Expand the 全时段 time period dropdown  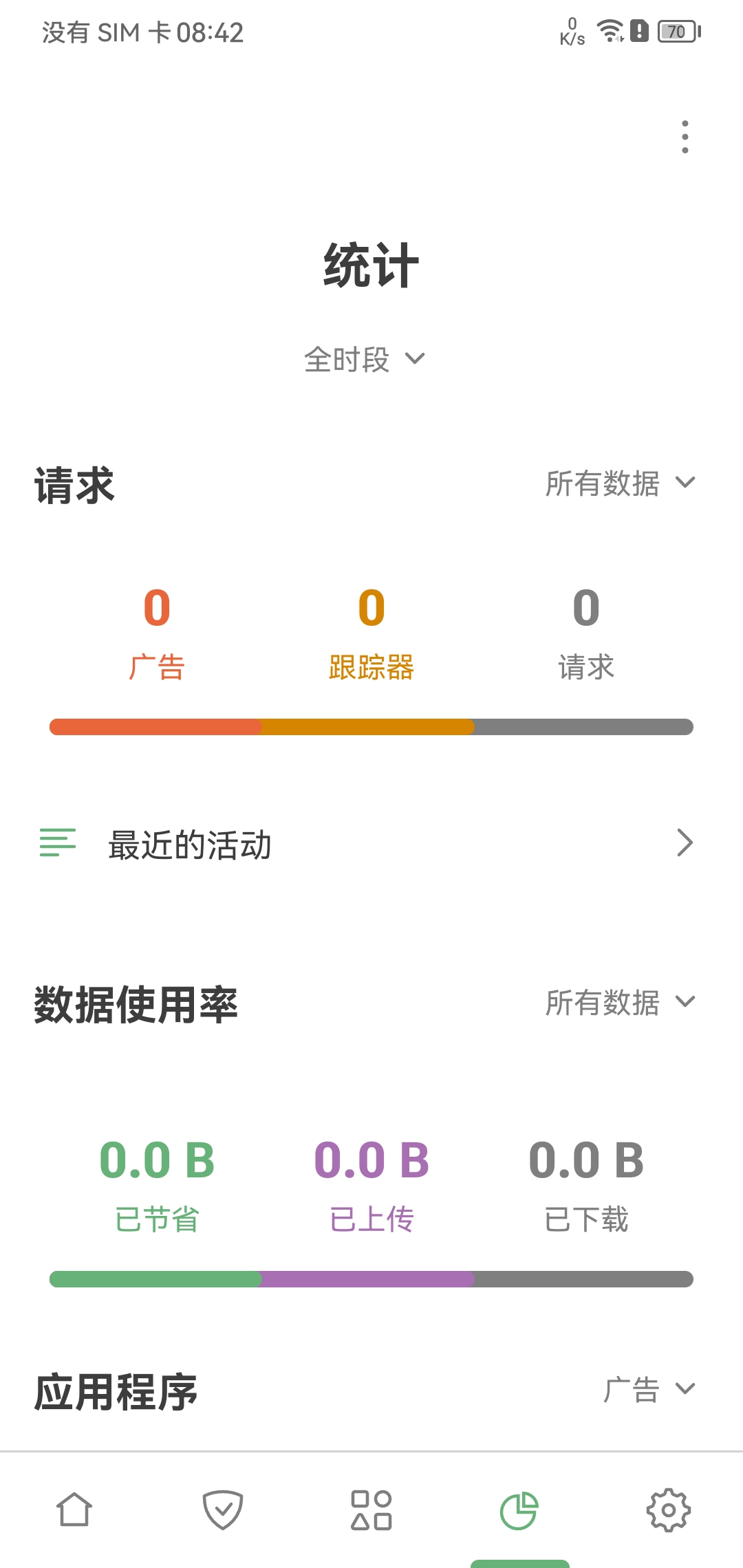pyautogui.click(x=365, y=359)
